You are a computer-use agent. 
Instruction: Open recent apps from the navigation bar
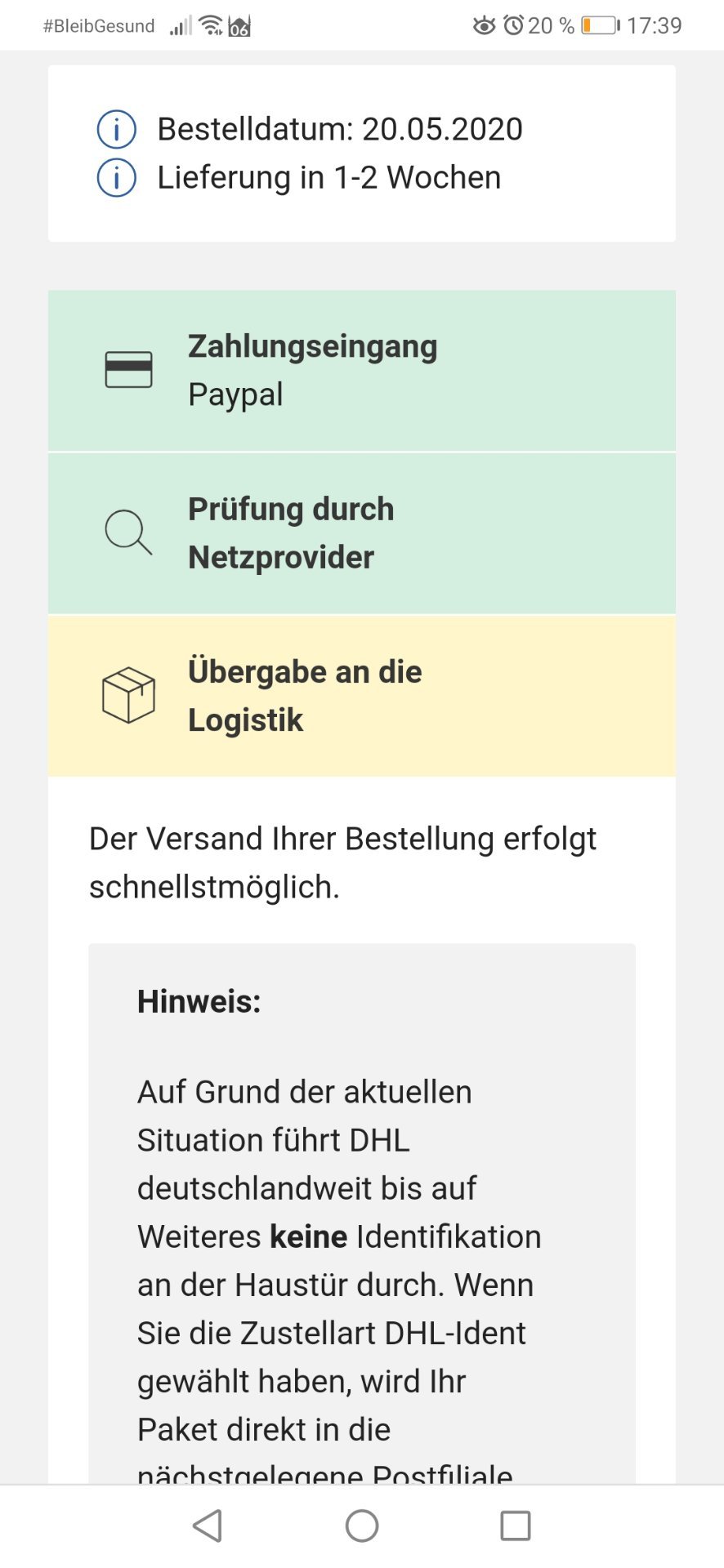pos(516,1525)
